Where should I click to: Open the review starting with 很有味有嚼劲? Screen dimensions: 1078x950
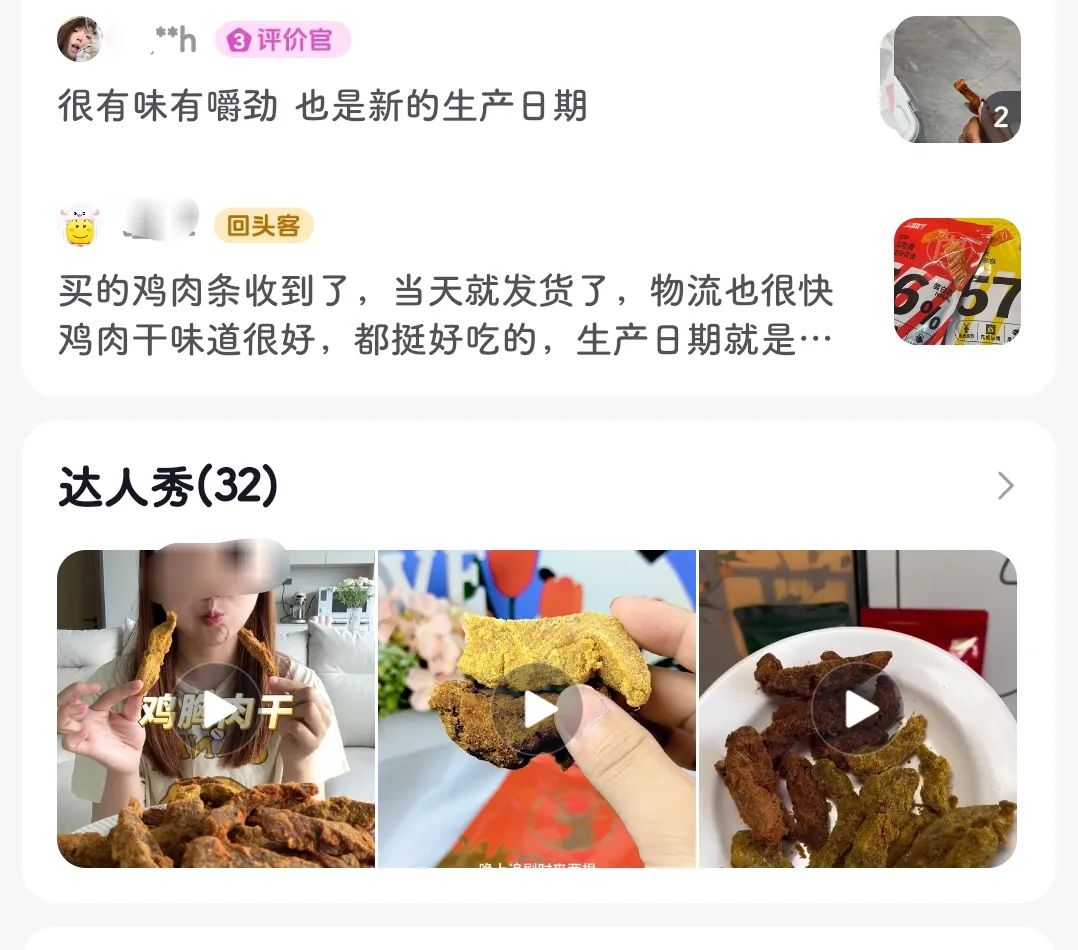[322, 106]
